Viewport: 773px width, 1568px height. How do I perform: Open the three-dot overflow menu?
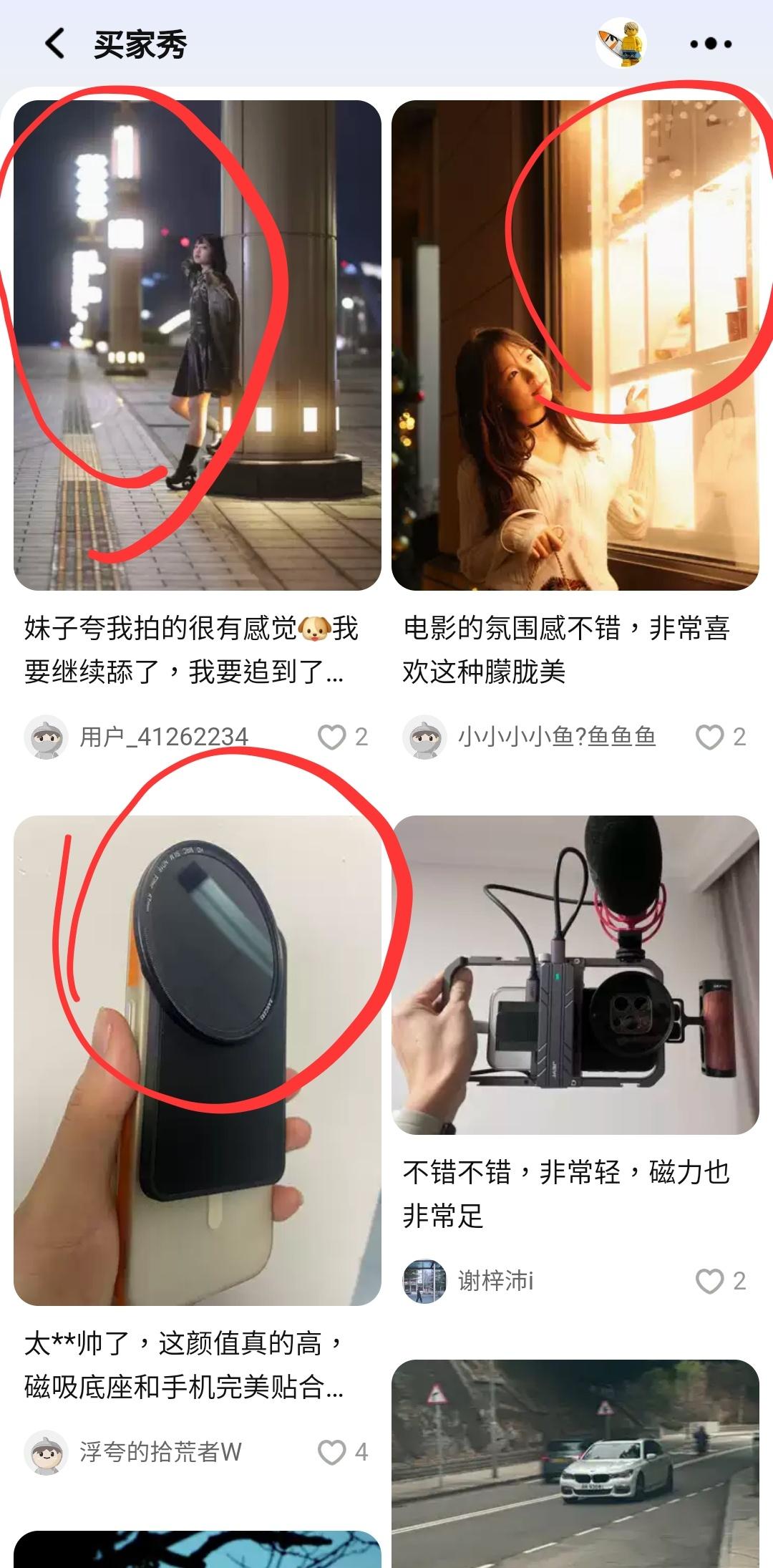(x=710, y=44)
